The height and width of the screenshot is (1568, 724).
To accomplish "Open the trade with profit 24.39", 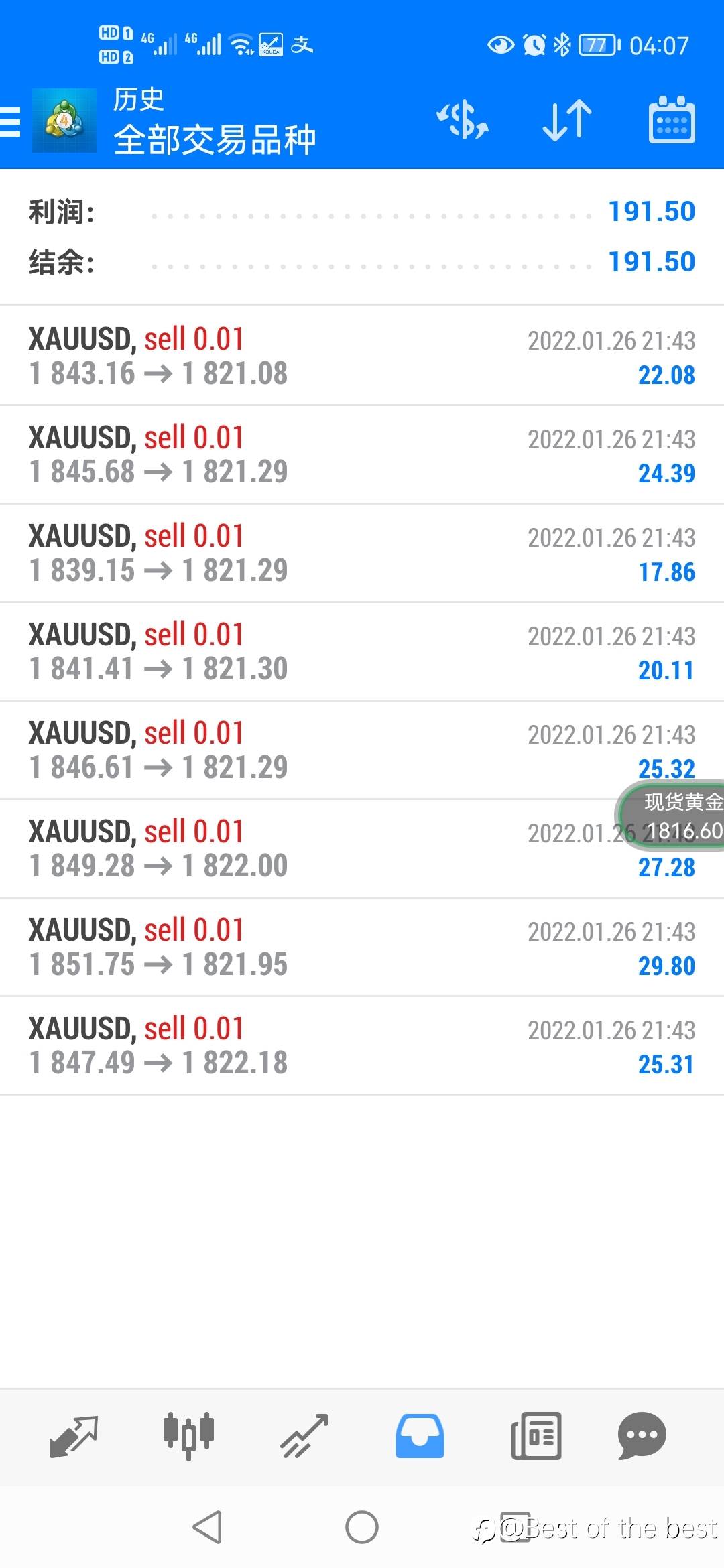I will click(362, 454).
